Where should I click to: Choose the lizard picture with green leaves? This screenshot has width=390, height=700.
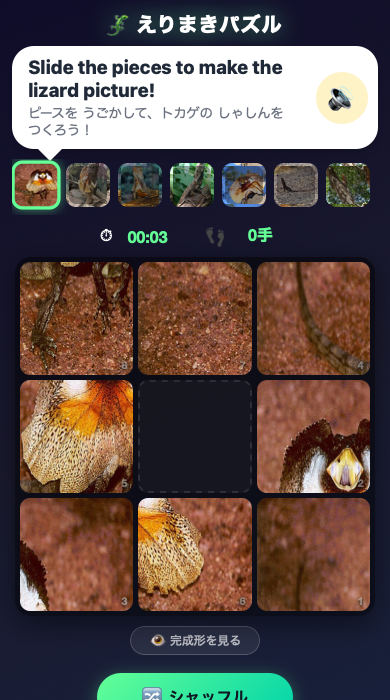click(192, 185)
